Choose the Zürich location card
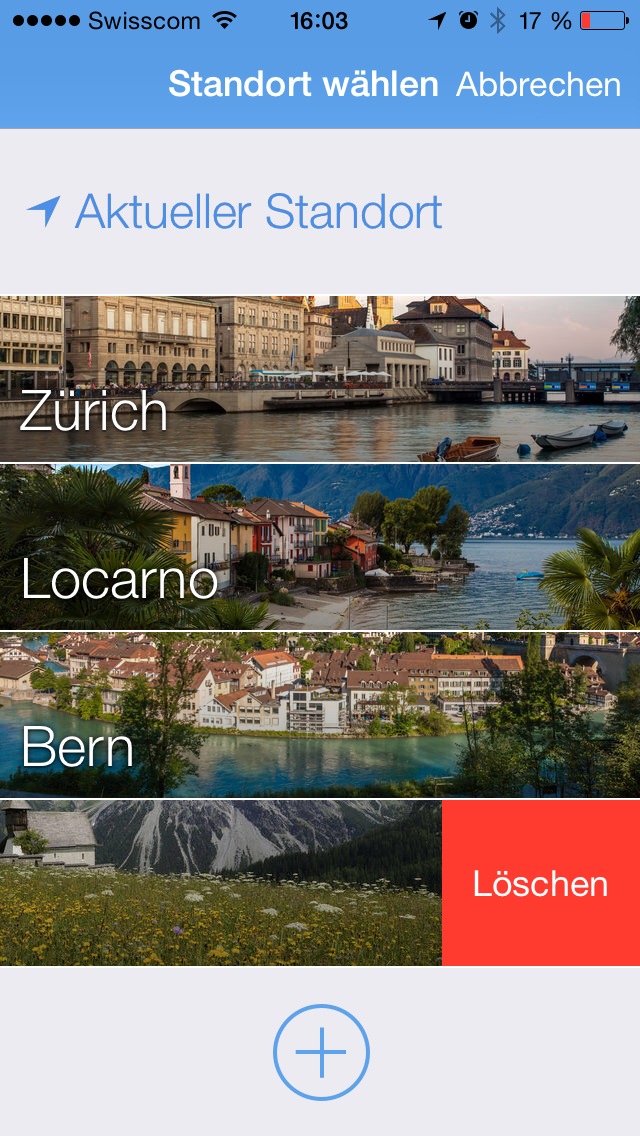 click(320, 378)
